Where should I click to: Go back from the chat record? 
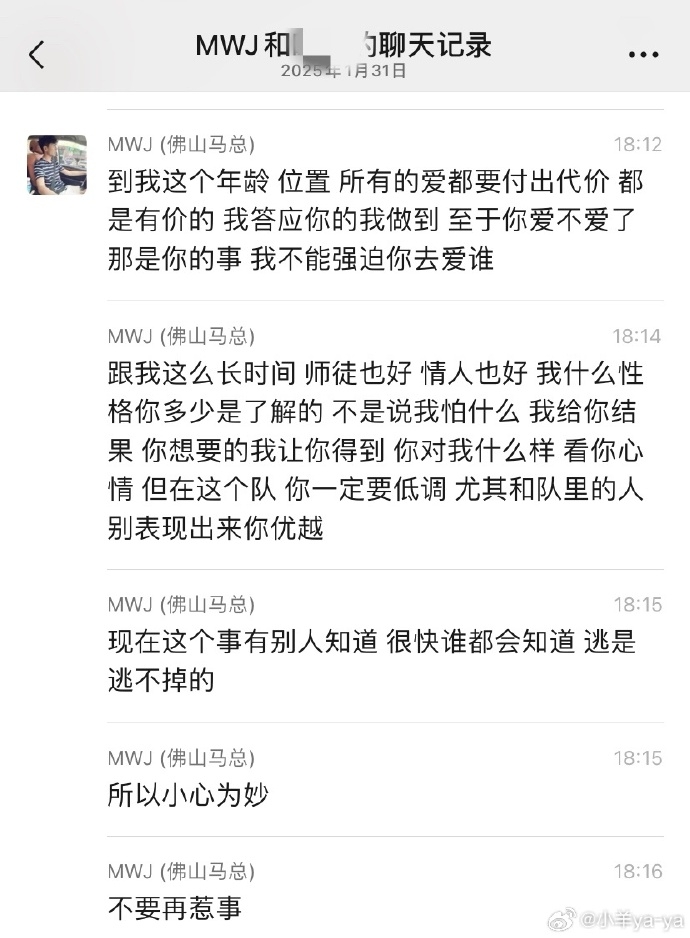(37, 54)
